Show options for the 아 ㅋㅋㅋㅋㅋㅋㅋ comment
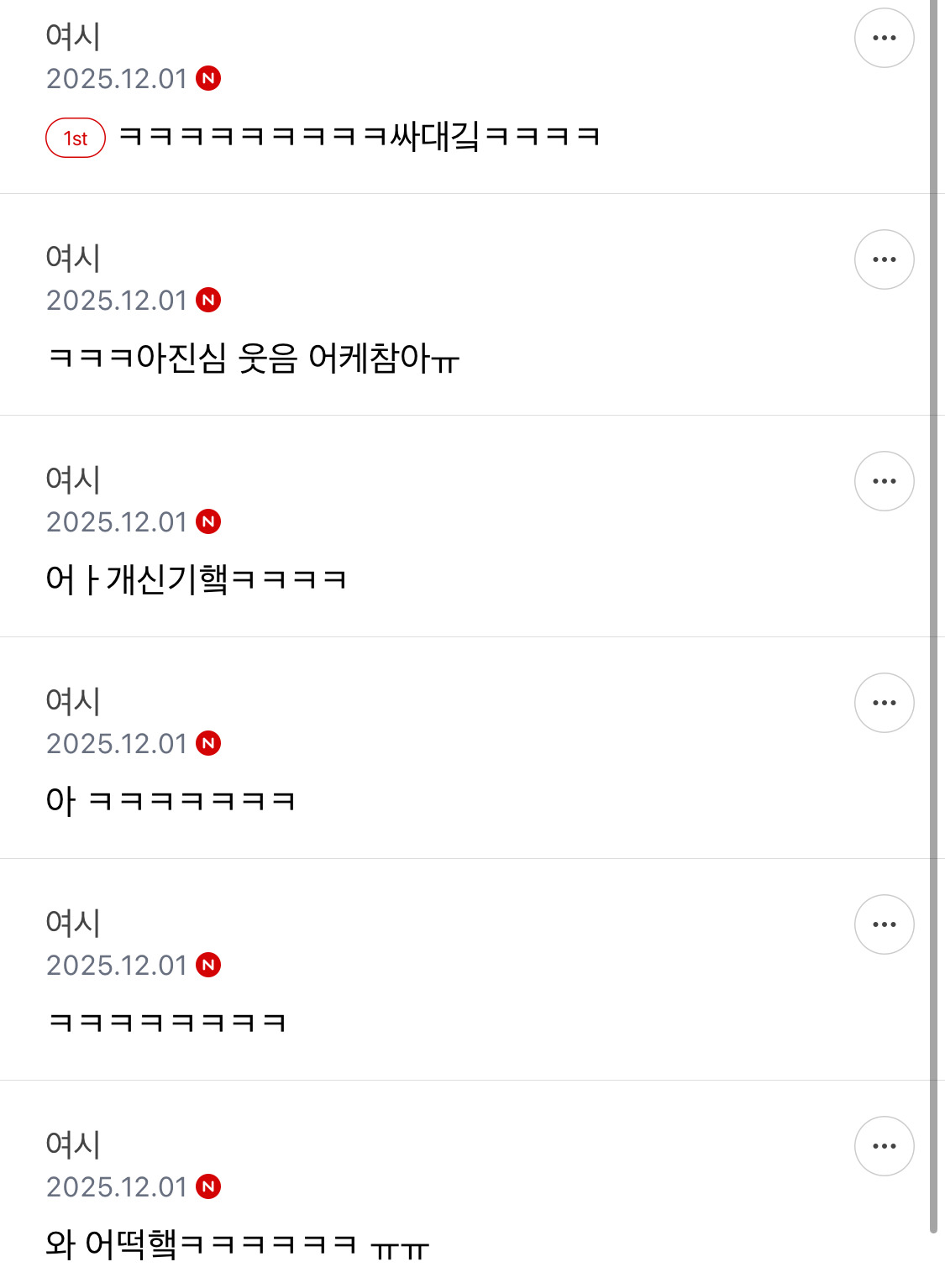 tap(884, 703)
